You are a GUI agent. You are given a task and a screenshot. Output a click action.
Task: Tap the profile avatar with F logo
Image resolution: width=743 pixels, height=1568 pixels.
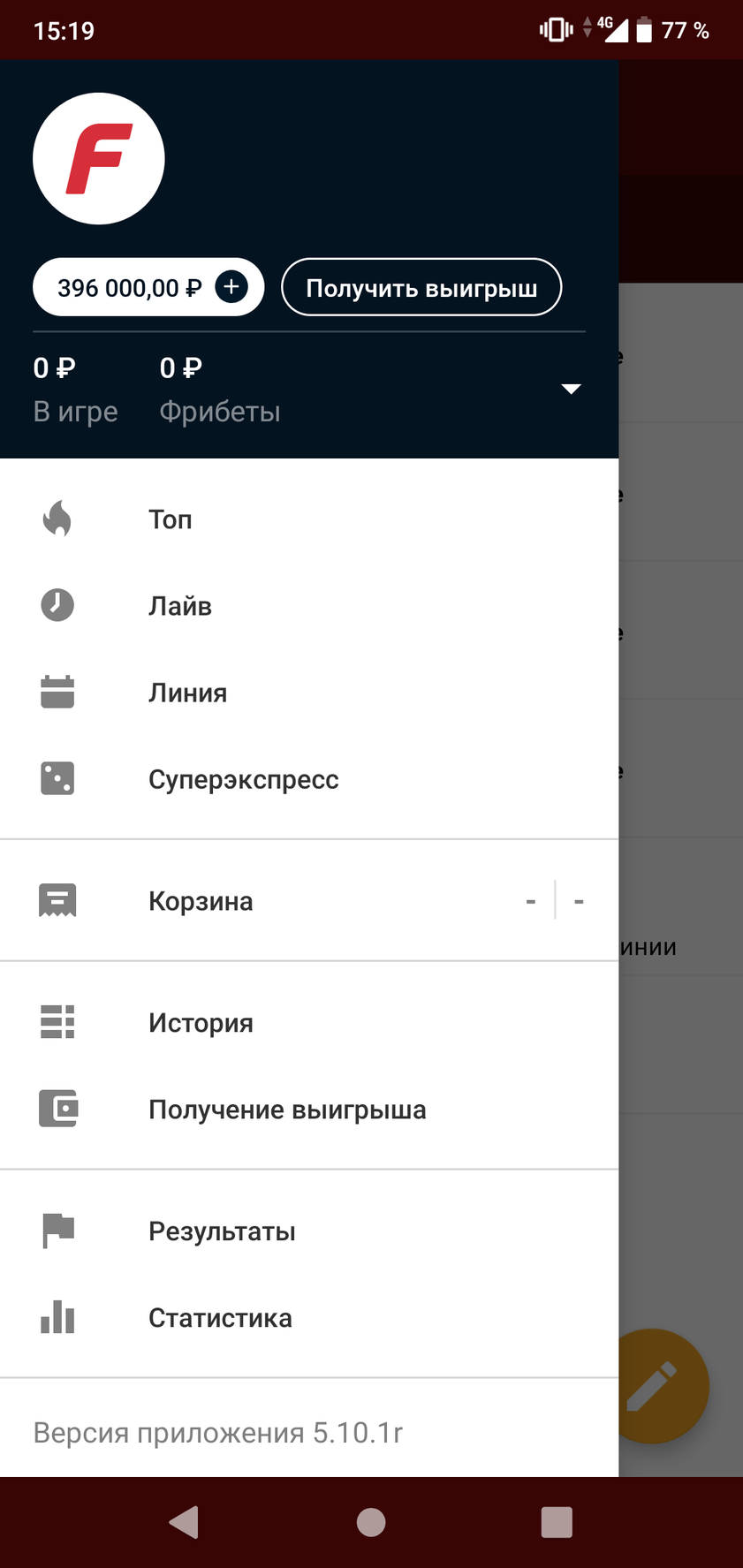click(99, 159)
